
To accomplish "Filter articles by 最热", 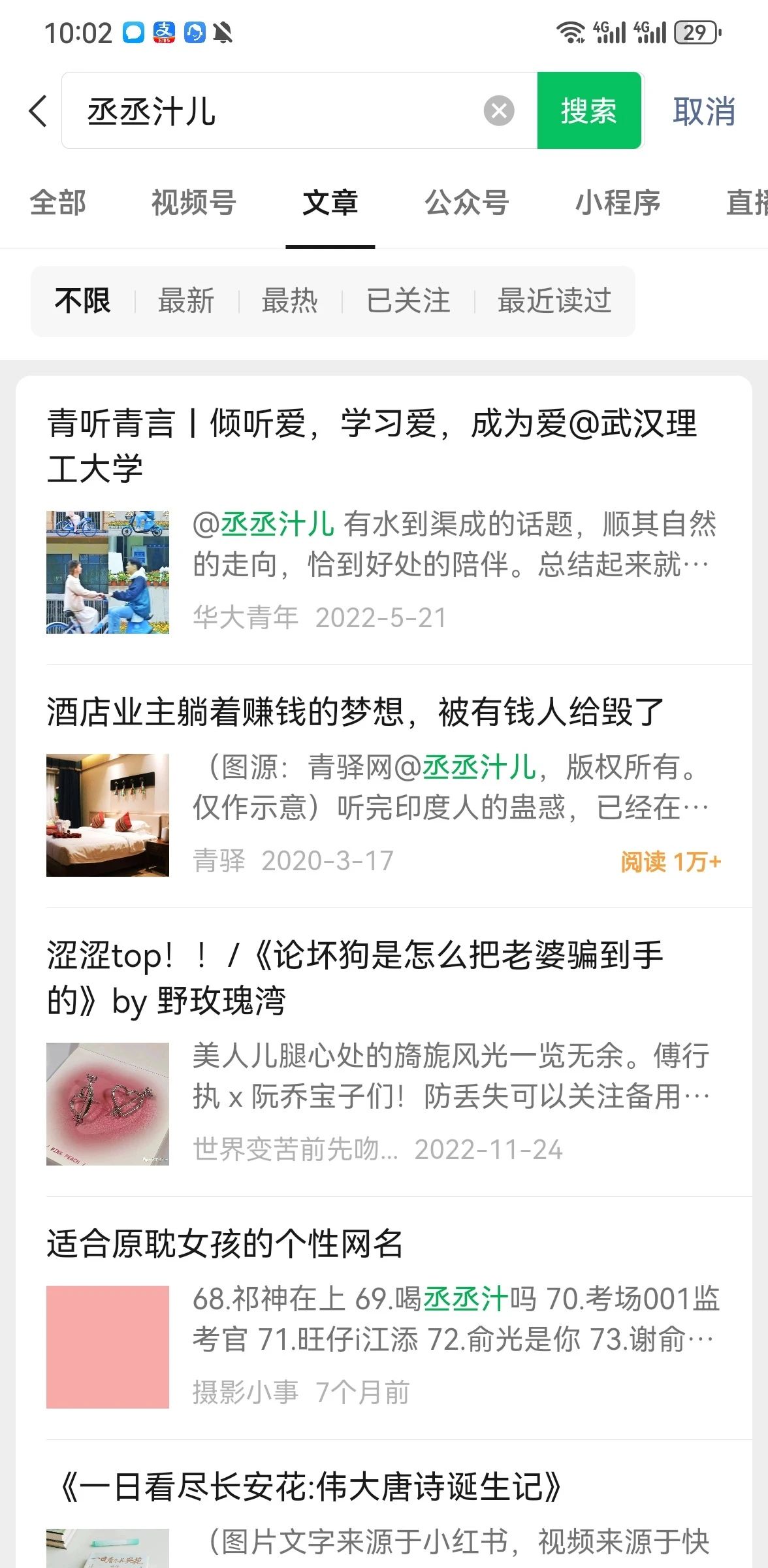I will point(289,301).
